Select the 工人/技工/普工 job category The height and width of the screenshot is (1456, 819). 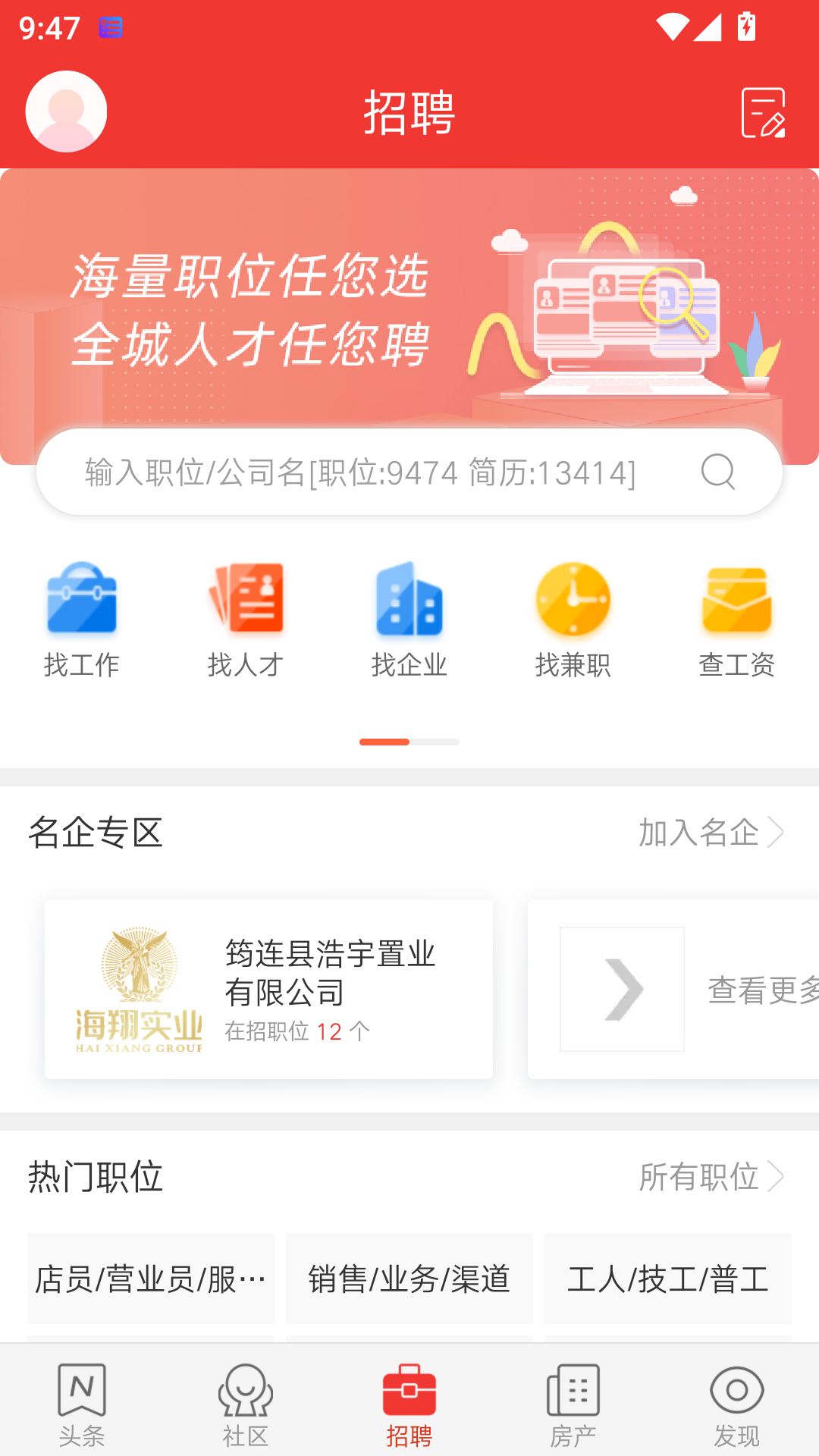[668, 1279]
